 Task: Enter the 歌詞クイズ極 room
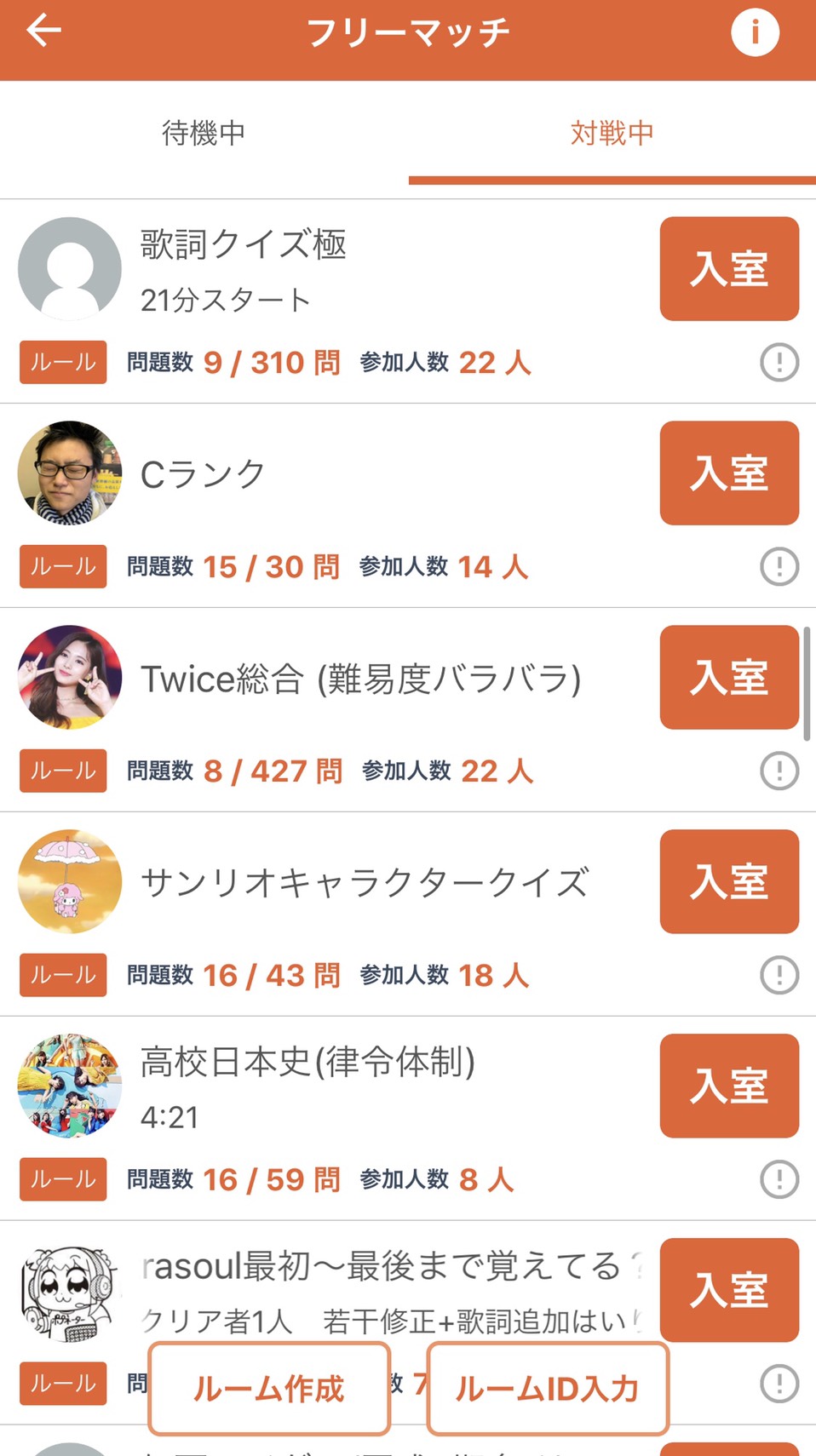tap(729, 269)
